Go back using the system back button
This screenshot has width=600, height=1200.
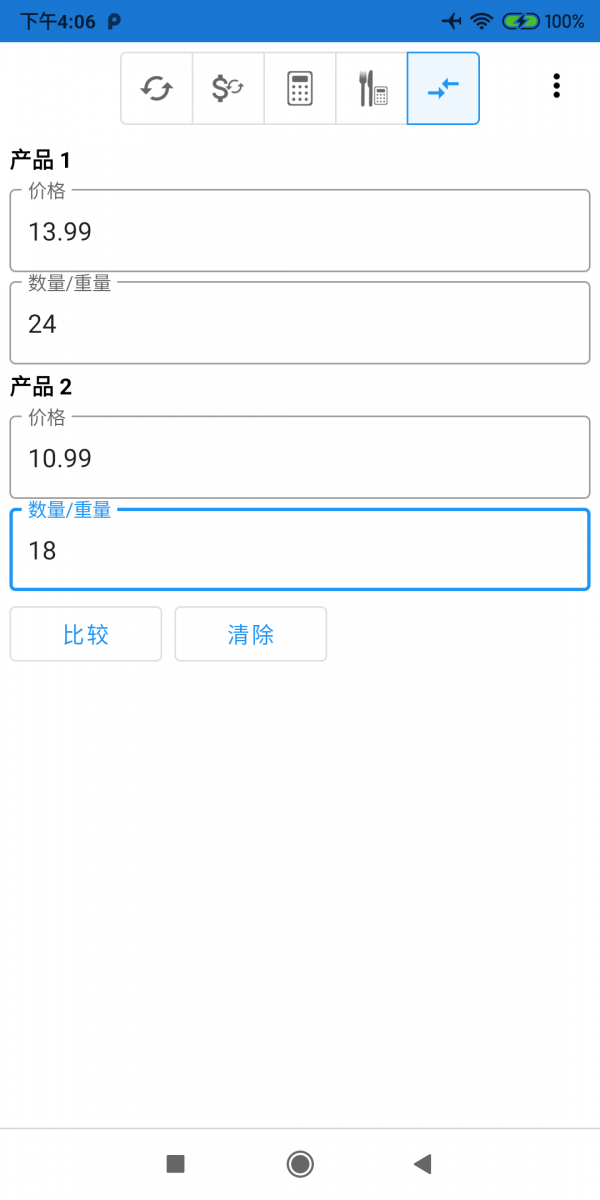422,1163
